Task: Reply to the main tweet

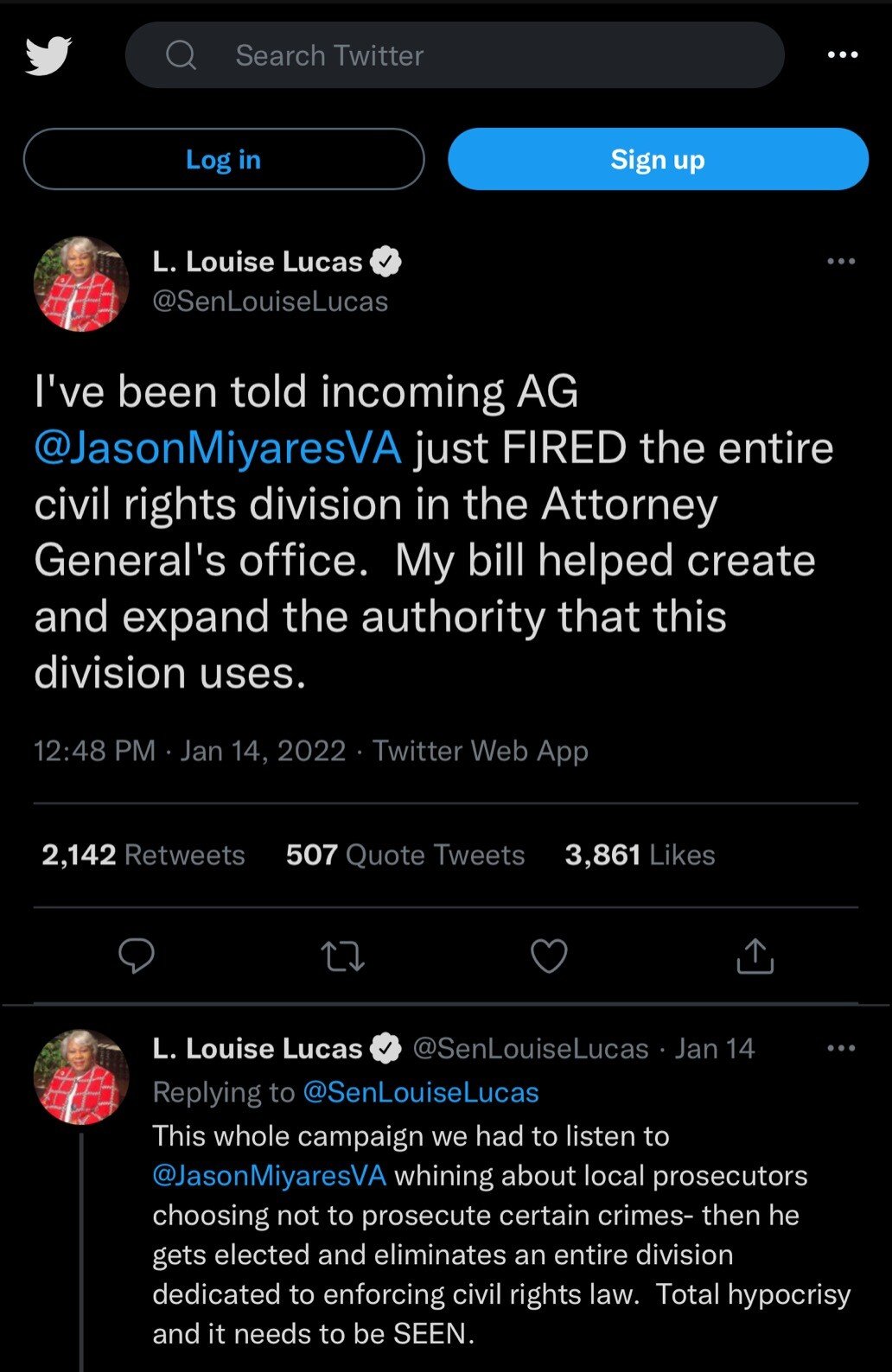Action: tap(136, 956)
